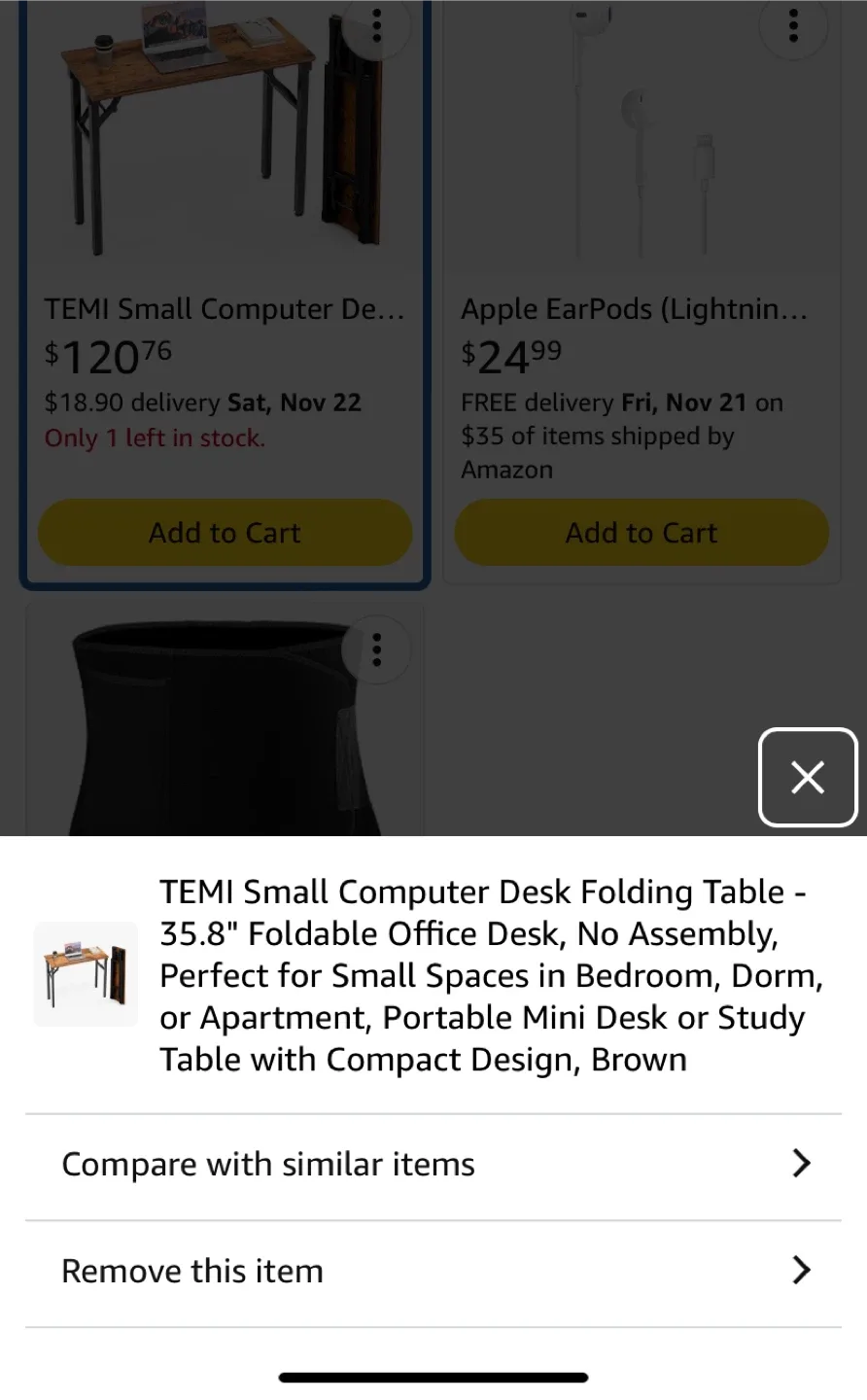Open the three-dot menu on TEMI desk card
The height and width of the screenshot is (1400, 867).
coord(376,27)
